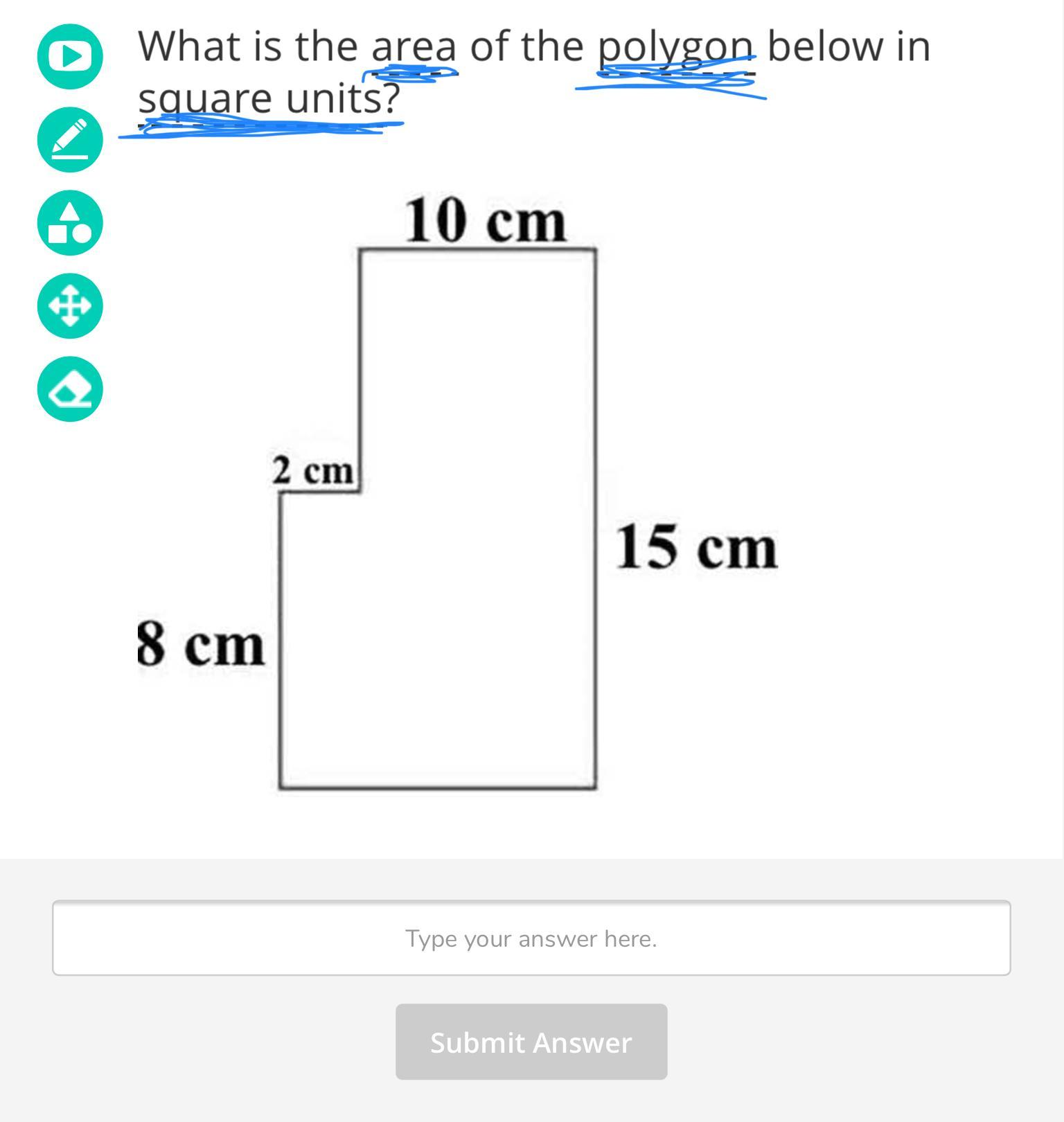Select the pencil drawing tool

coord(70,140)
